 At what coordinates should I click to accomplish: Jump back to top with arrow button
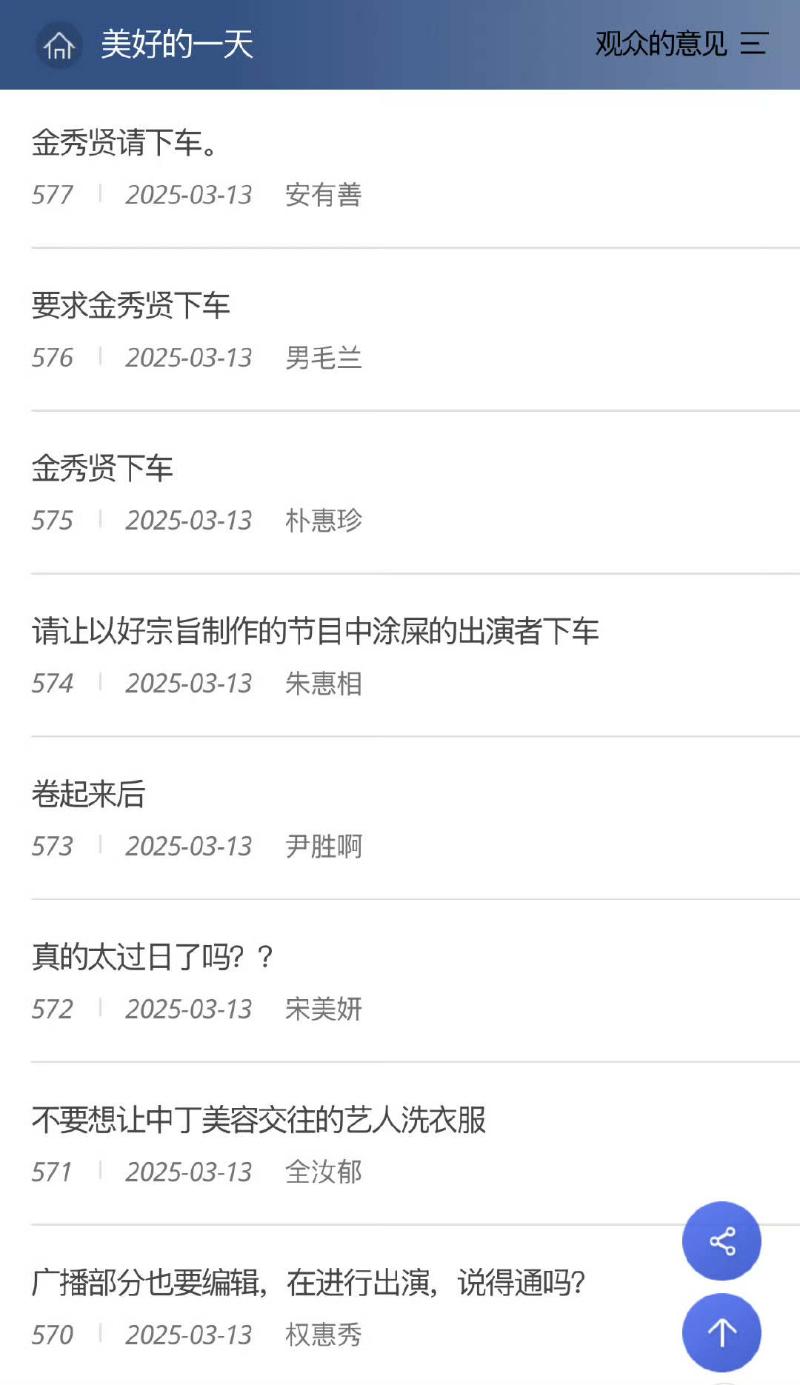point(721,1332)
